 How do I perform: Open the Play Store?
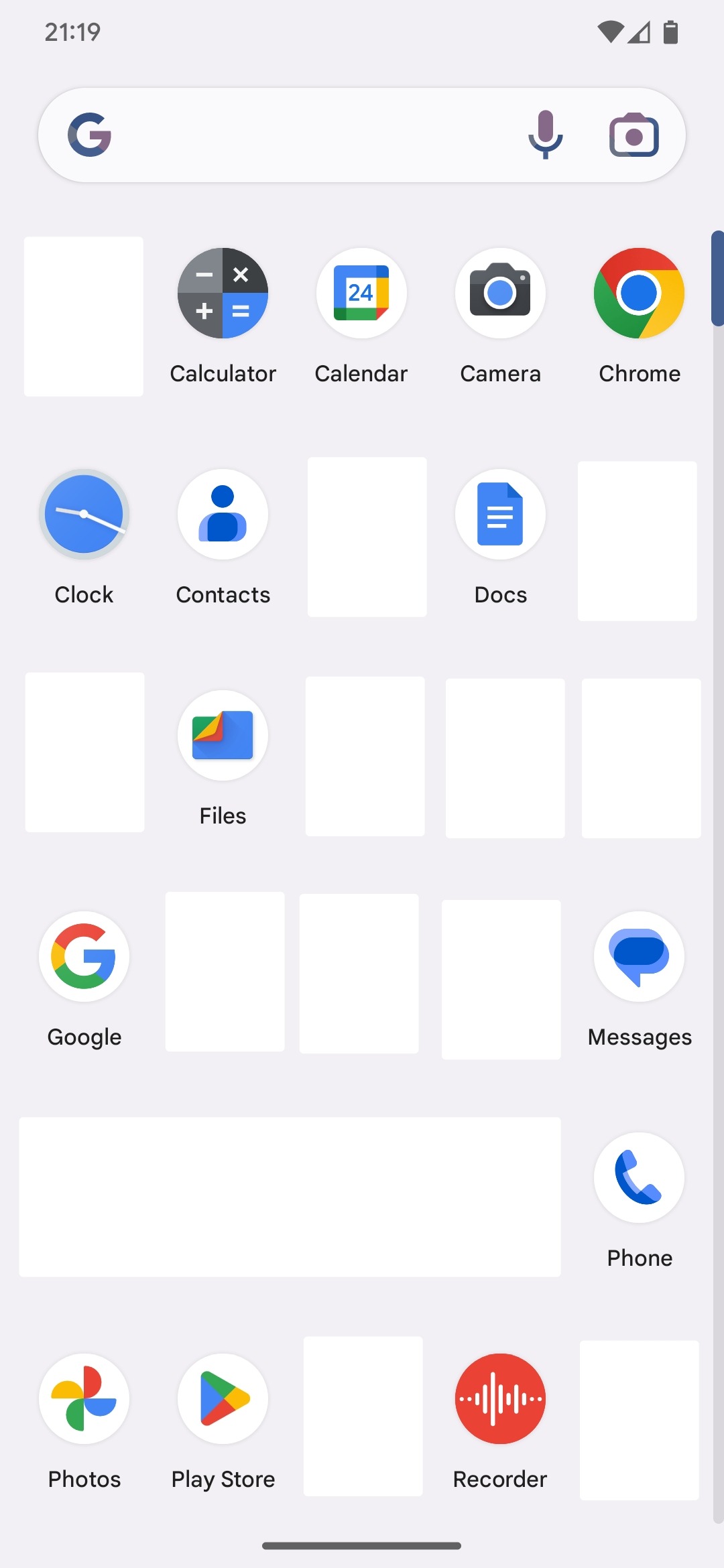[223, 1399]
